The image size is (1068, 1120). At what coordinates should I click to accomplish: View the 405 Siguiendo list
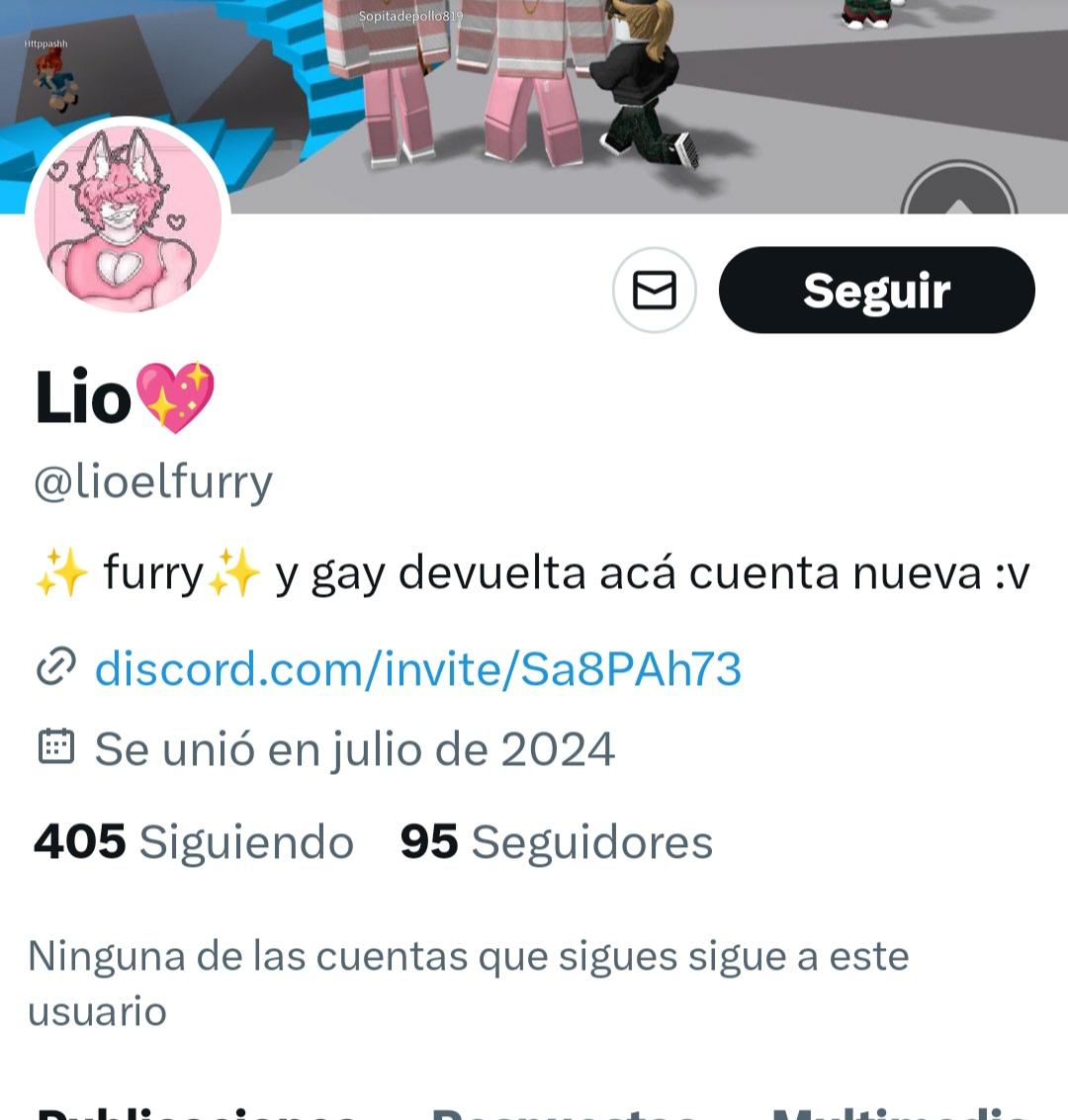tap(194, 842)
